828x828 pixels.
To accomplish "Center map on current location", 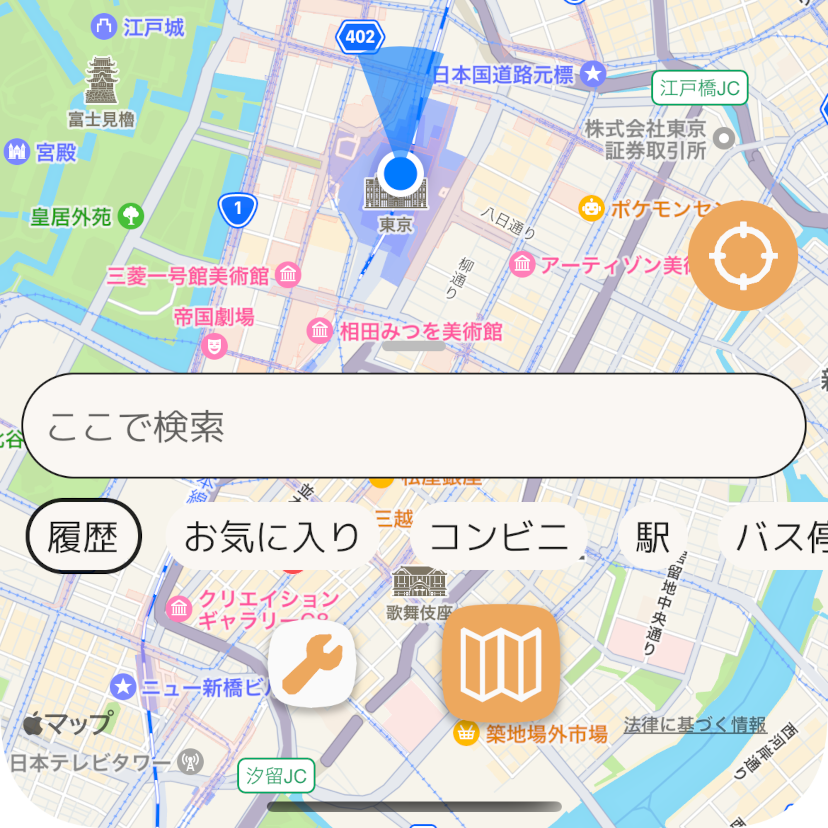I will (x=743, y=256).
